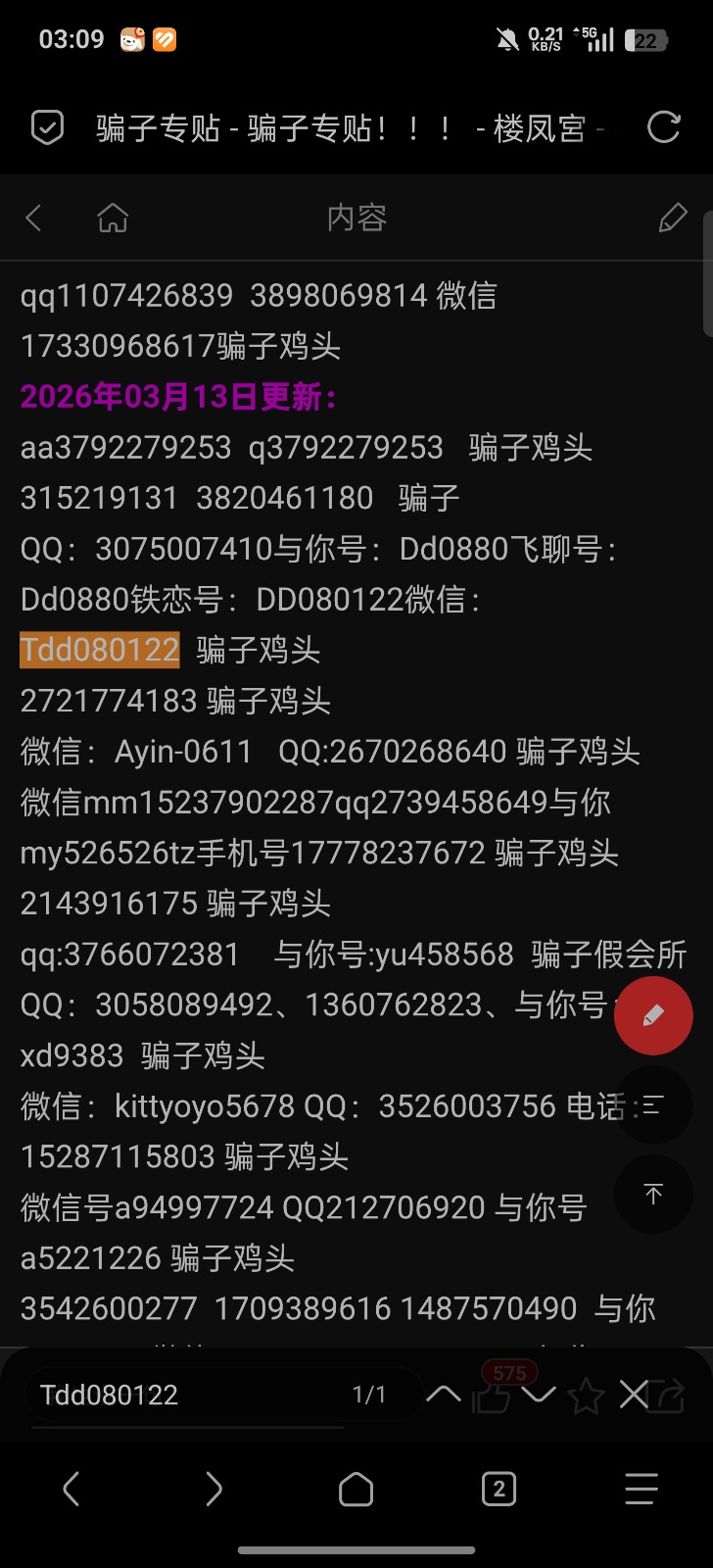Jump to next match with the down chevron
The image size is (713, 1568).
tap(540, 1396)
